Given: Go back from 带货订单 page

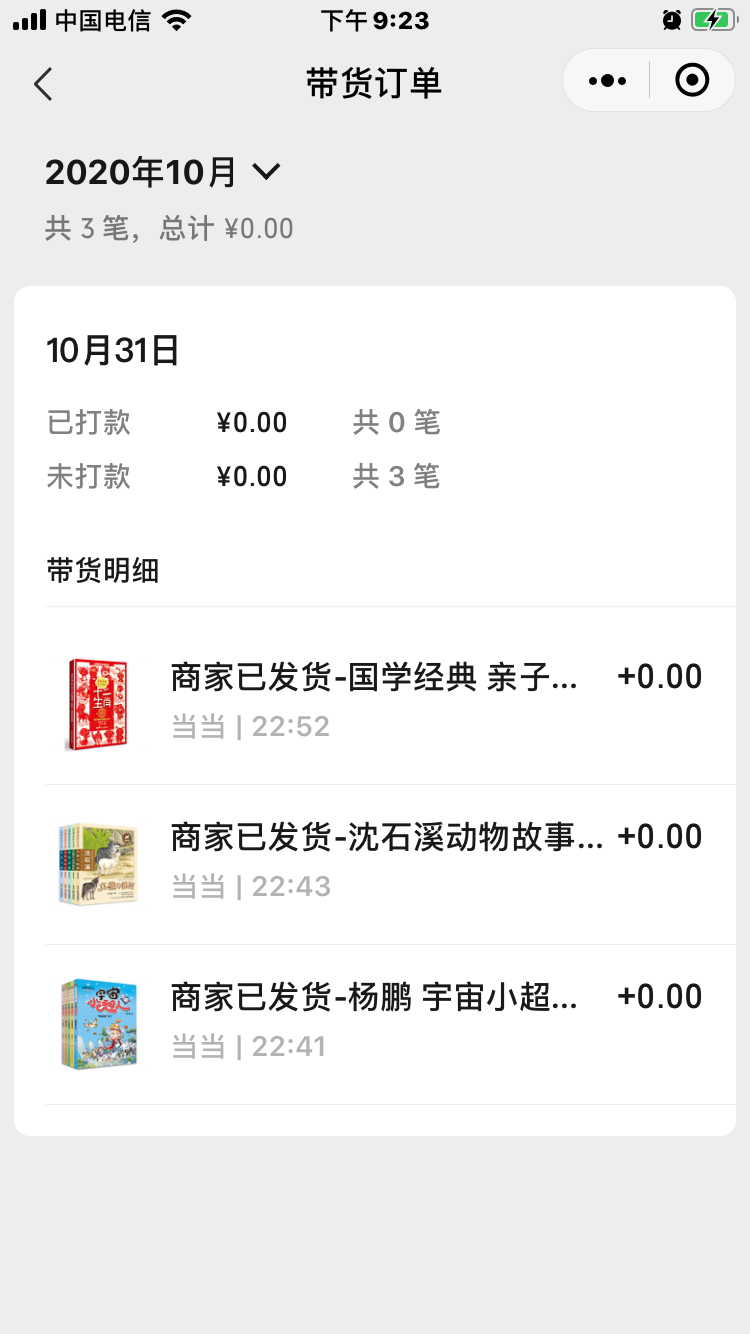Looking at the screenshot, I should [x=43, y=84].
